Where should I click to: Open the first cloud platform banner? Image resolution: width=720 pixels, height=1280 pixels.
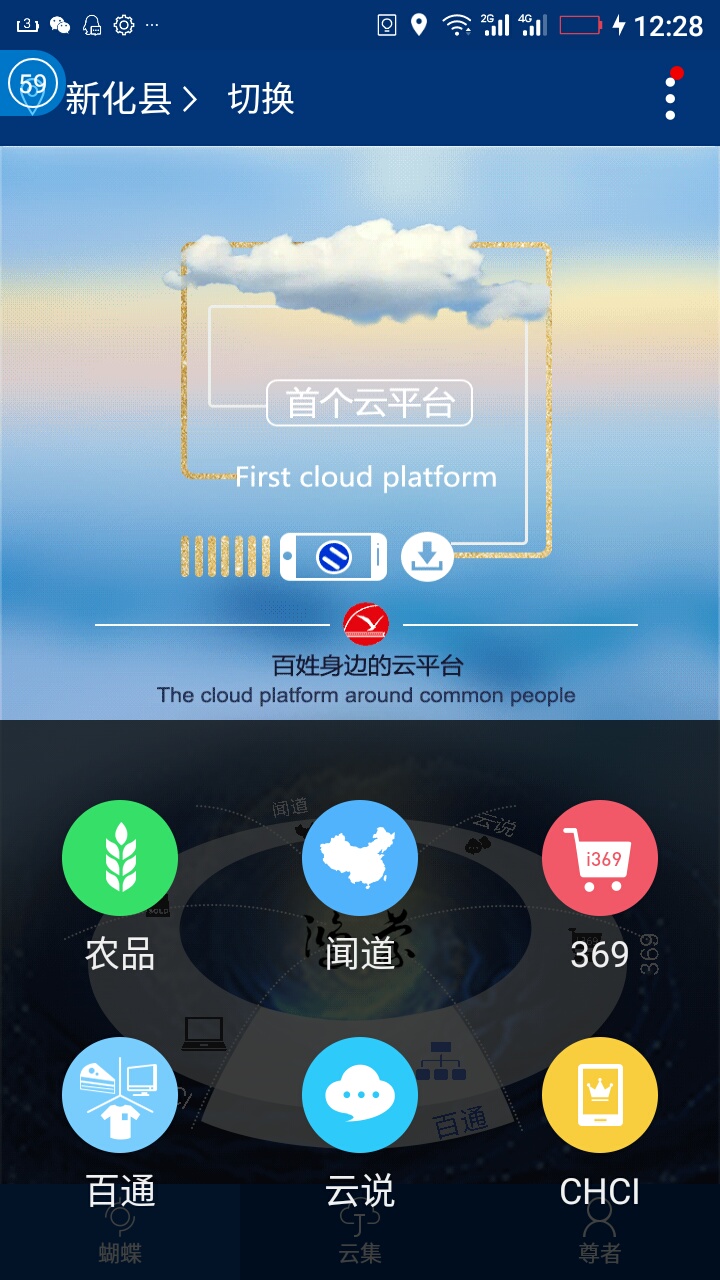pos(360,432)
